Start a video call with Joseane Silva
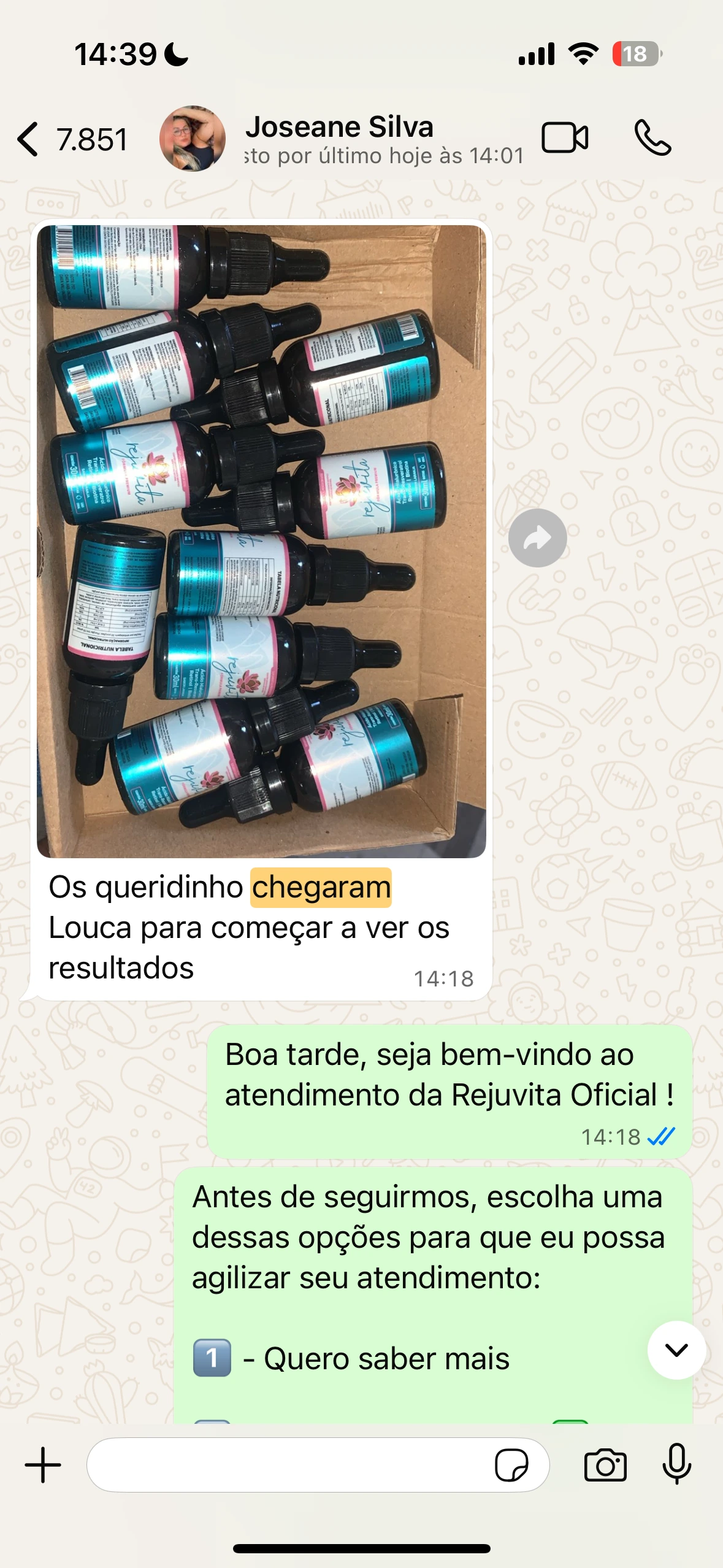Image resolution: width=723 pixels, height=1568 pixels. 565,137
